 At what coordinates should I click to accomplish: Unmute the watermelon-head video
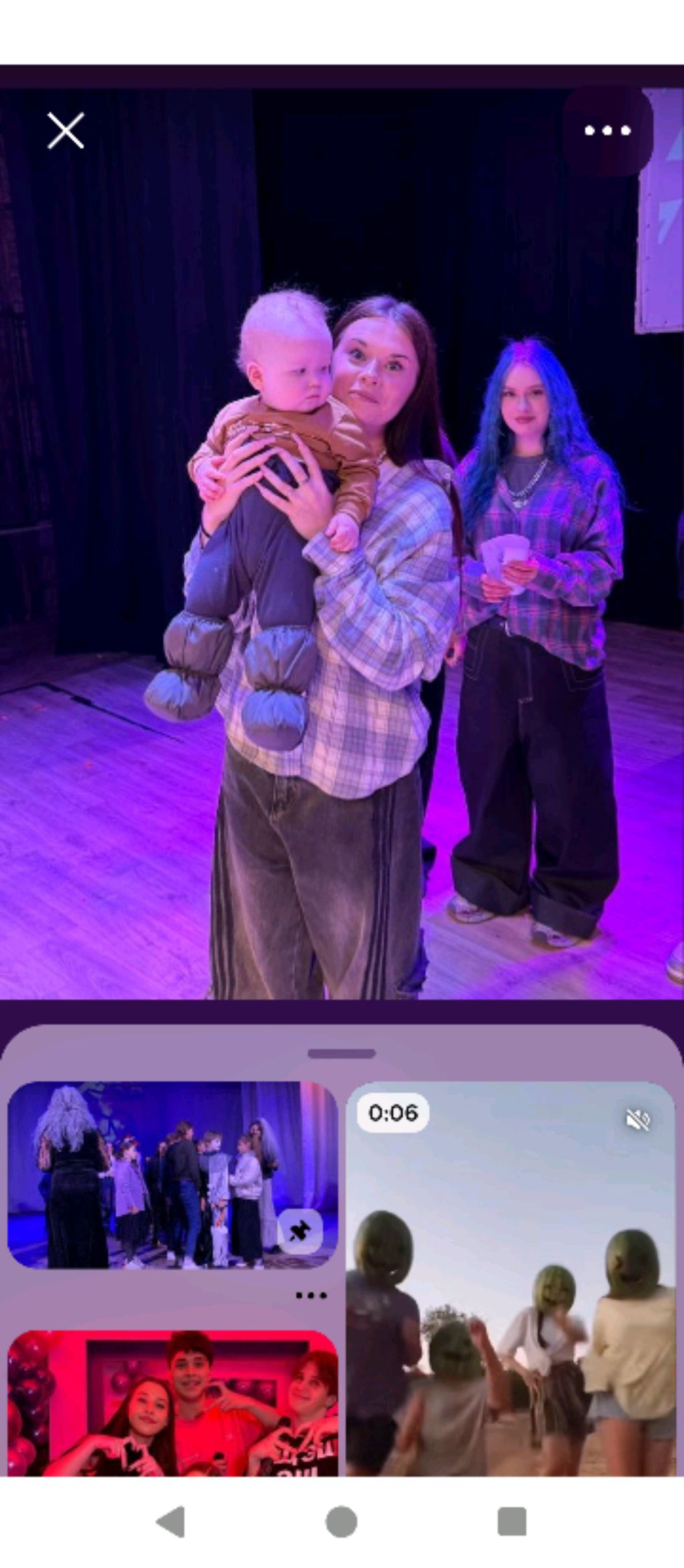point(638,1120)
